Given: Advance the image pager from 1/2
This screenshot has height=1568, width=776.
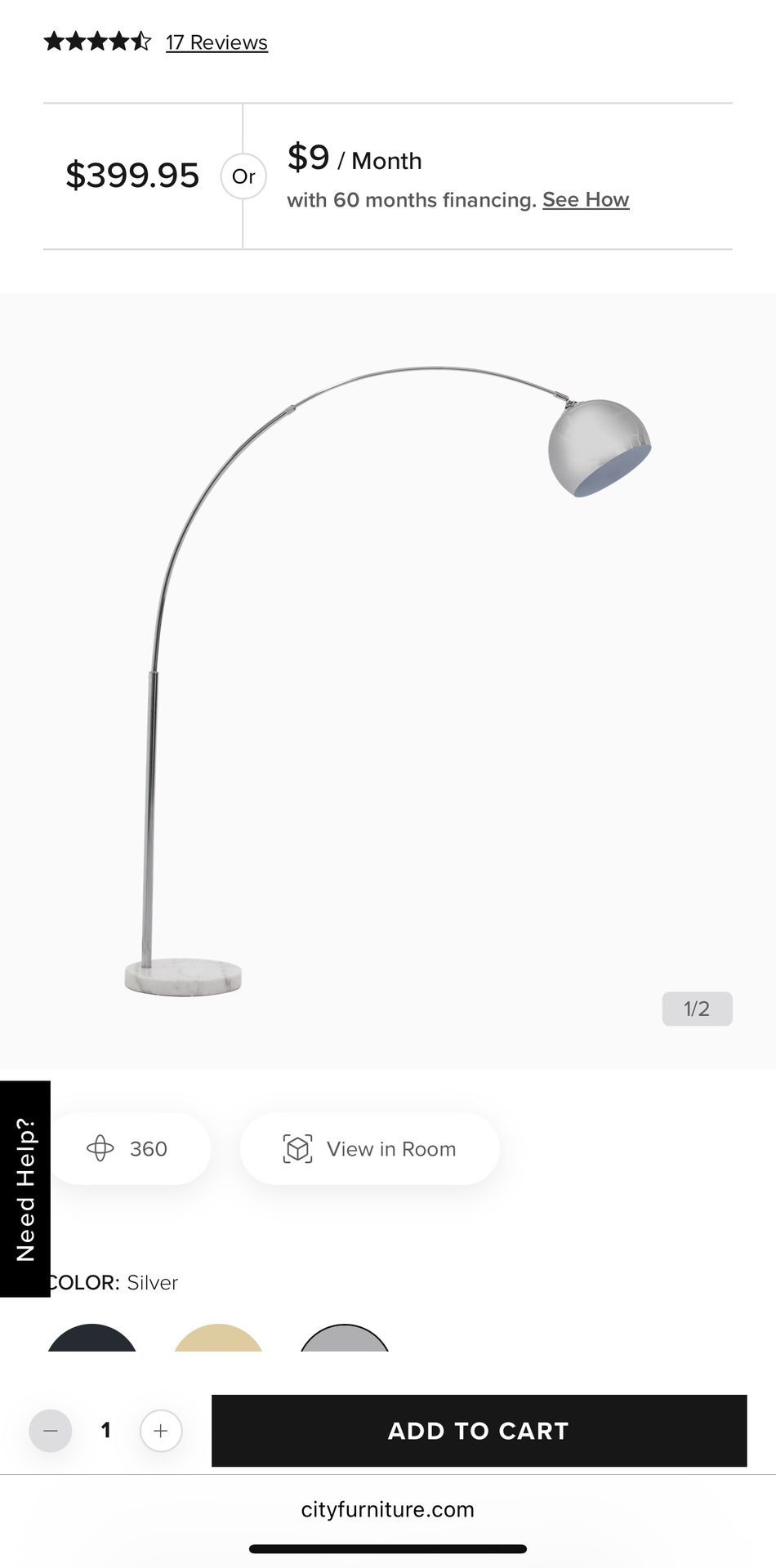Looking at the screenshot, I should [697, 1009].
